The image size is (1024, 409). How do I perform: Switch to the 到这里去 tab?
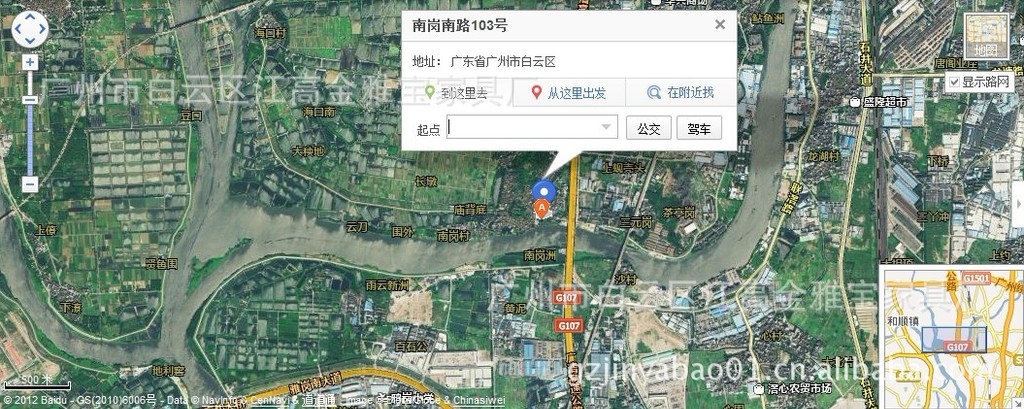point(457,93)
